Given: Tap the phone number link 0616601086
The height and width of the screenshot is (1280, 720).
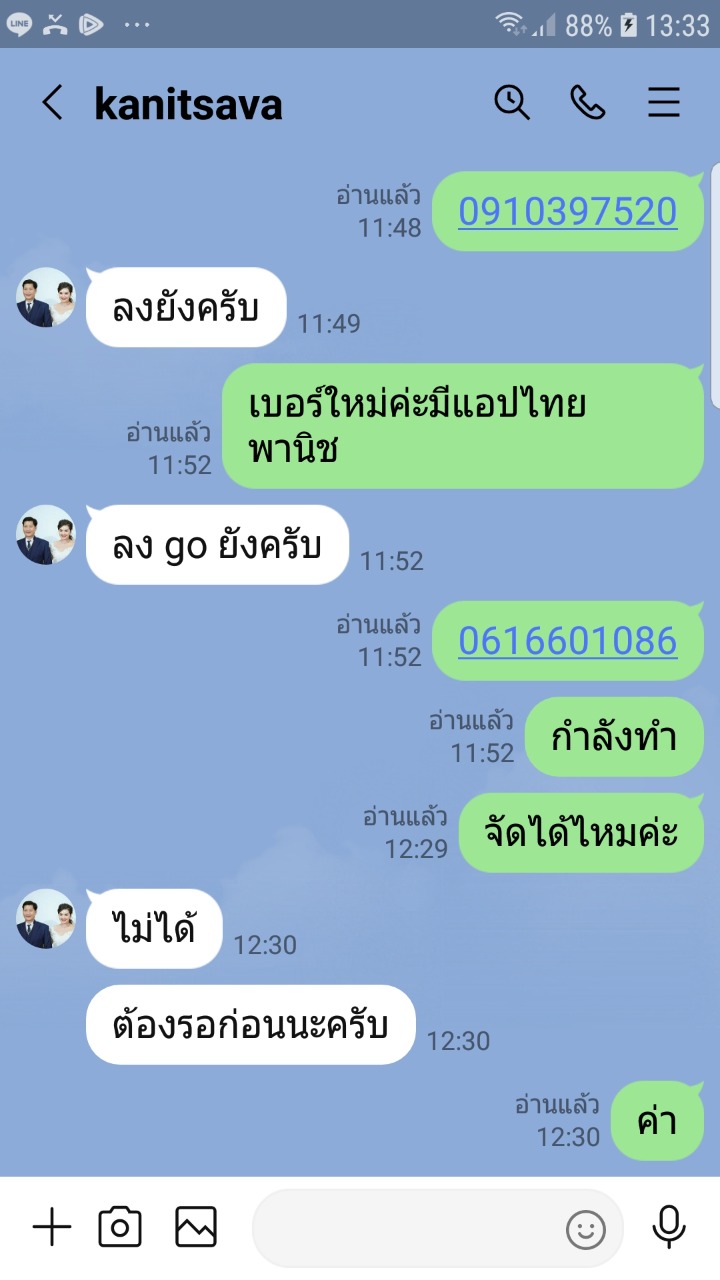Looking at the screenshot, I should tap(567, 640).
